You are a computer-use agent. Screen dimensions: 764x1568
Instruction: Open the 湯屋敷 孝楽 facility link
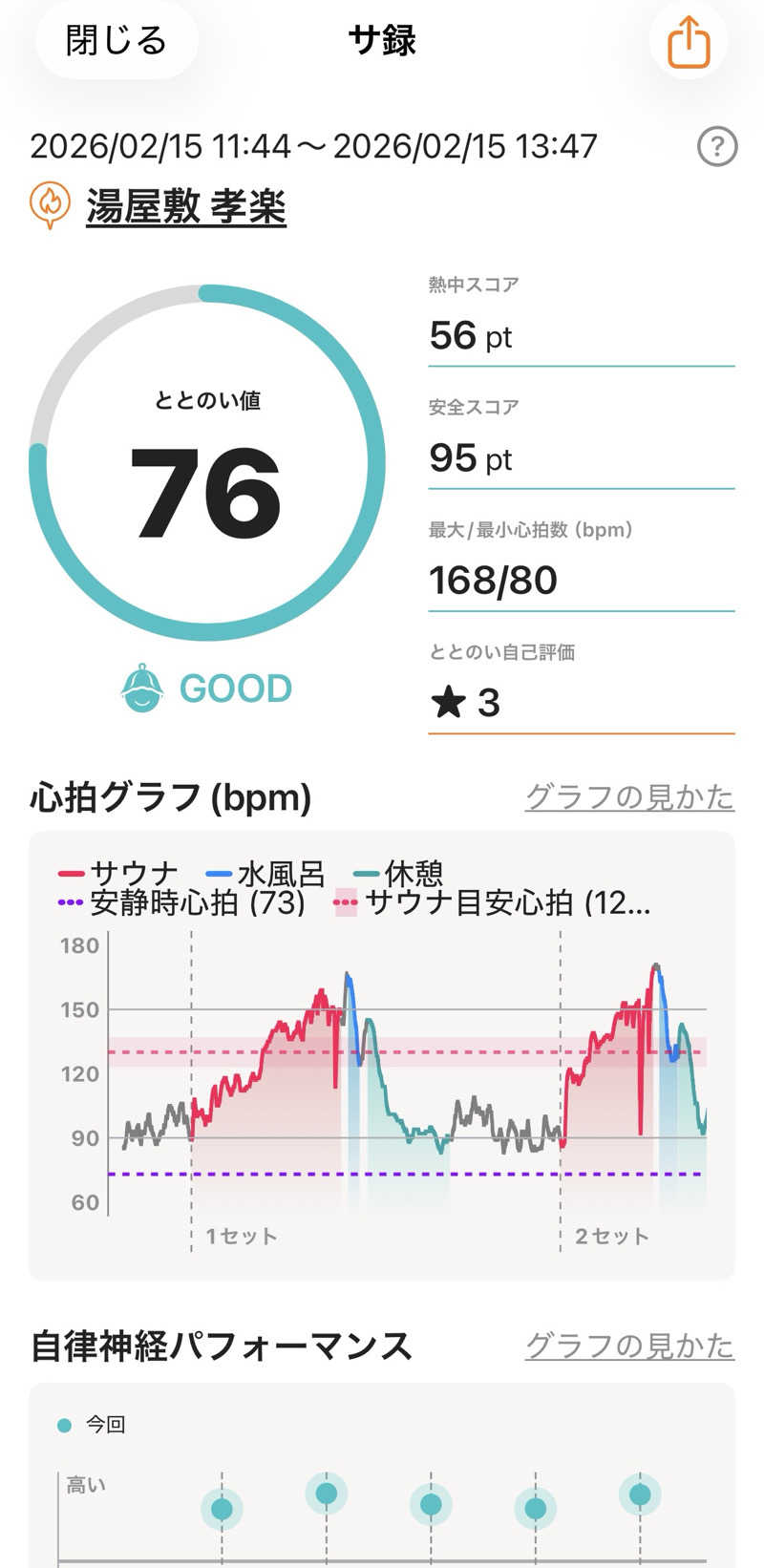click(186, 206)
